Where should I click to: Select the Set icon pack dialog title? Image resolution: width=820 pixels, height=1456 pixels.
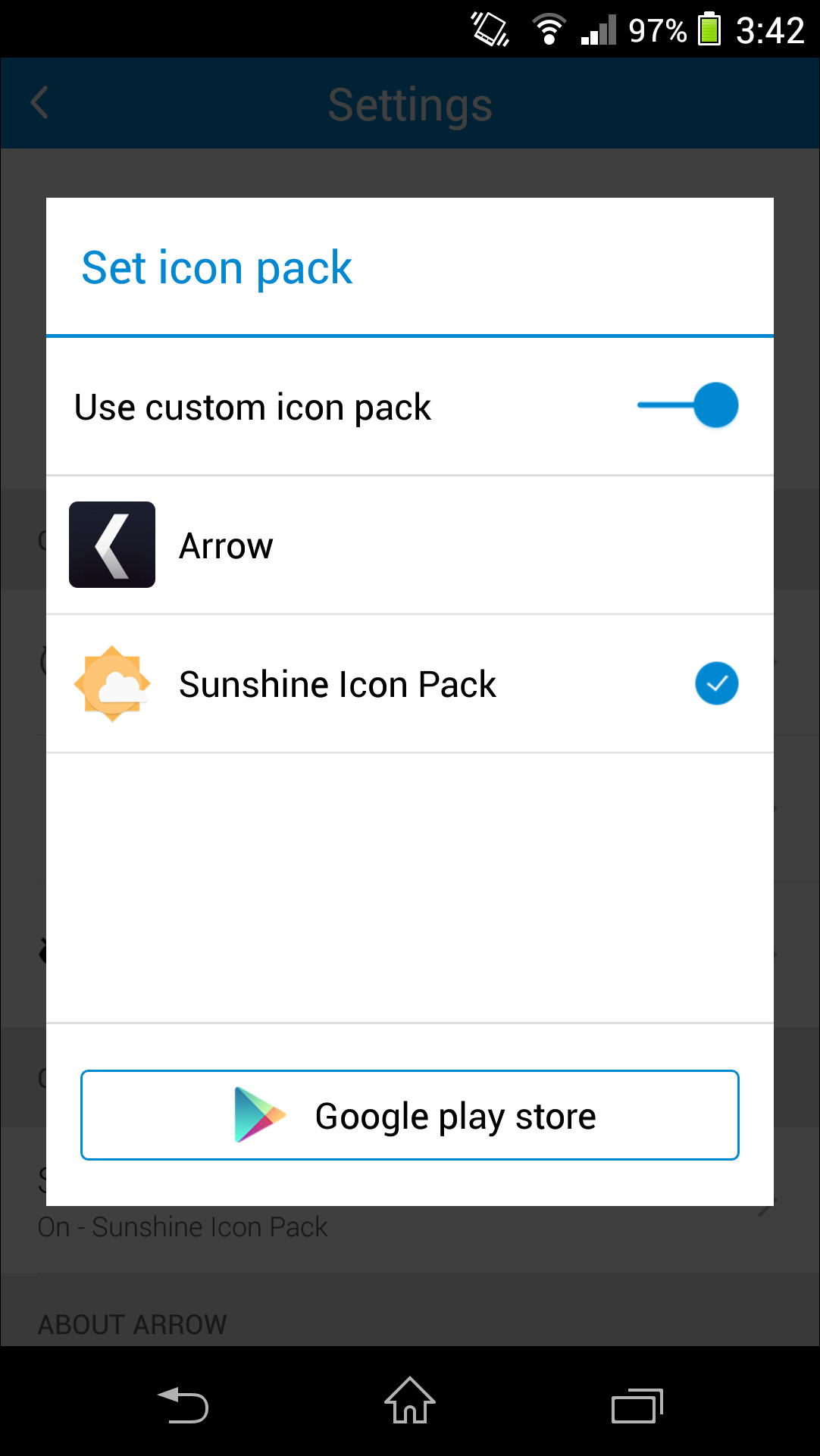pos(216,267)
